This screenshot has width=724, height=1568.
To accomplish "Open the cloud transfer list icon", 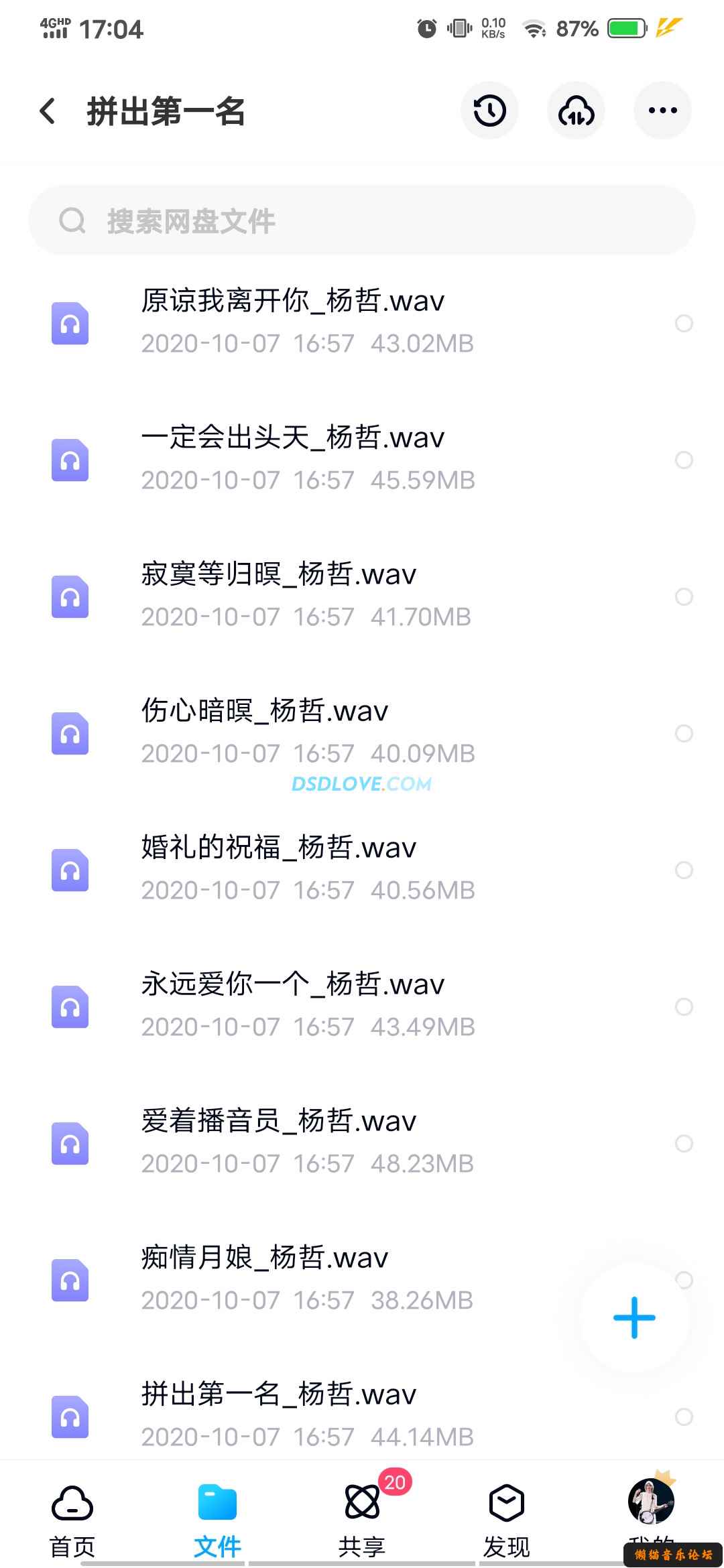I will (576, 111).
